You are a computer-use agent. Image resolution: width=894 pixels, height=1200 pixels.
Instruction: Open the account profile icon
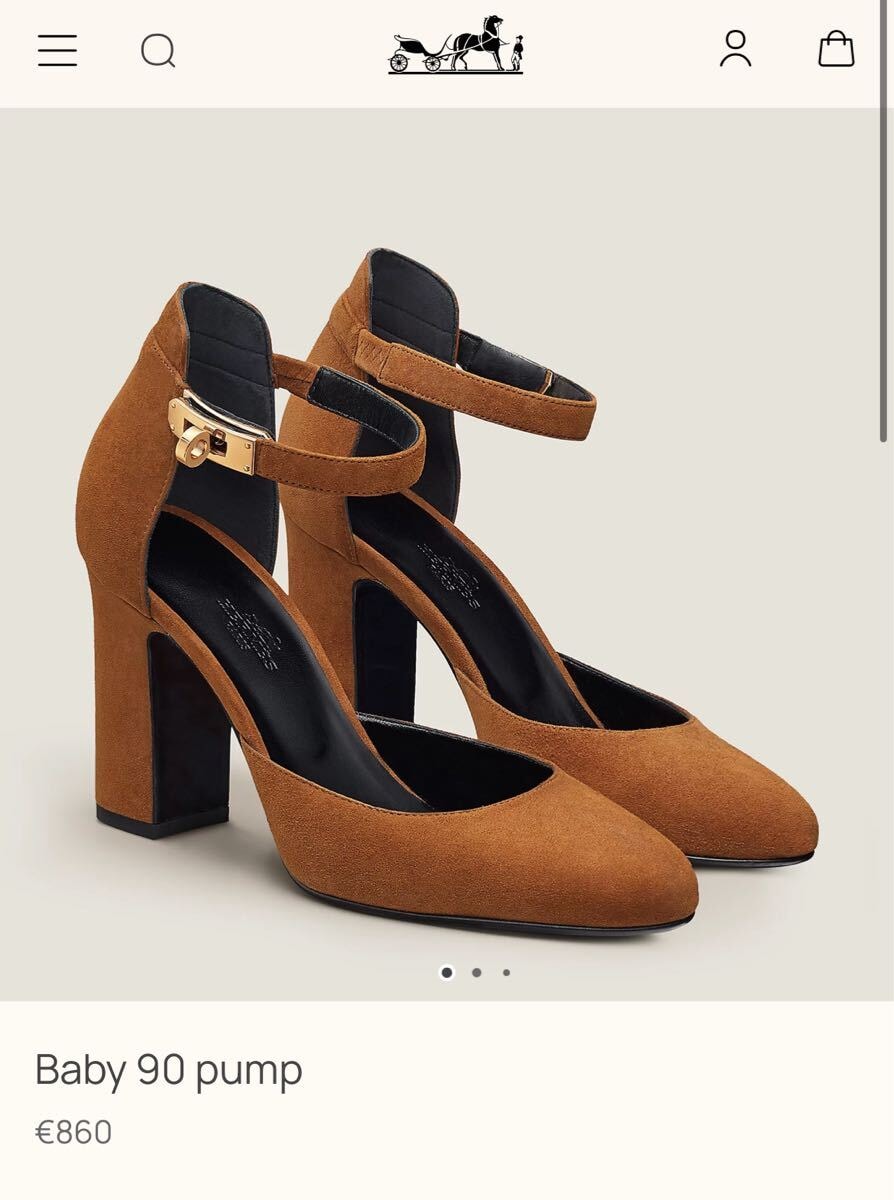click(735, 49)
